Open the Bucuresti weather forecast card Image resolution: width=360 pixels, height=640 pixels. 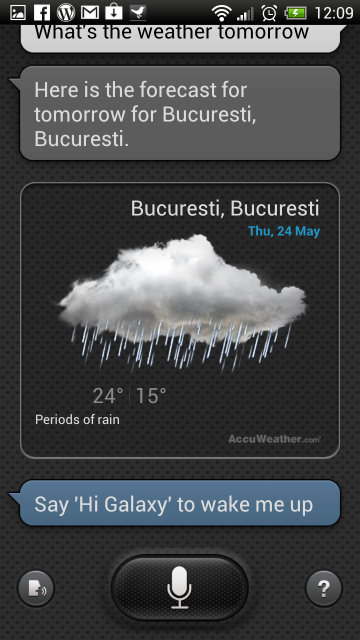[x=180, y=320]
